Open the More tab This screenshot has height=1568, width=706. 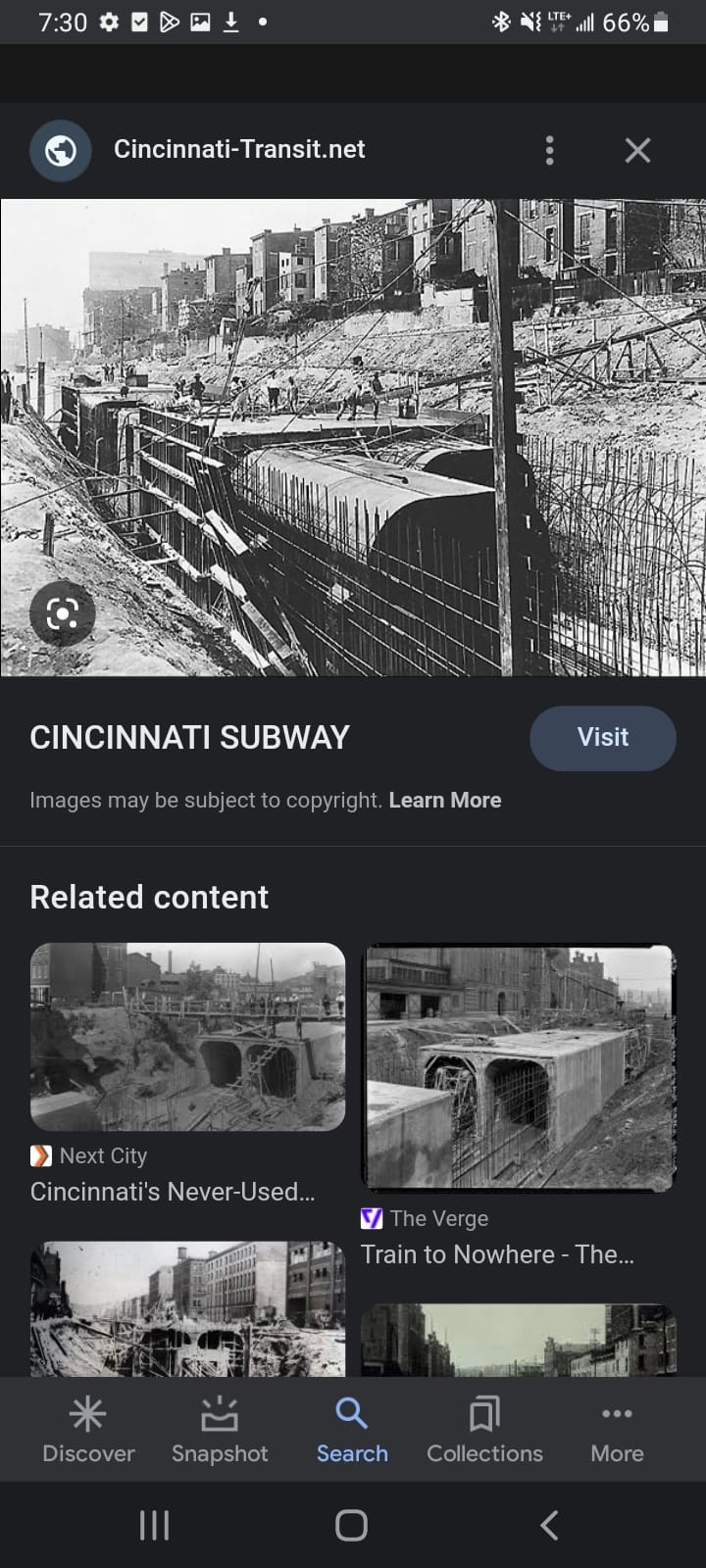(x=617, y=1430)
